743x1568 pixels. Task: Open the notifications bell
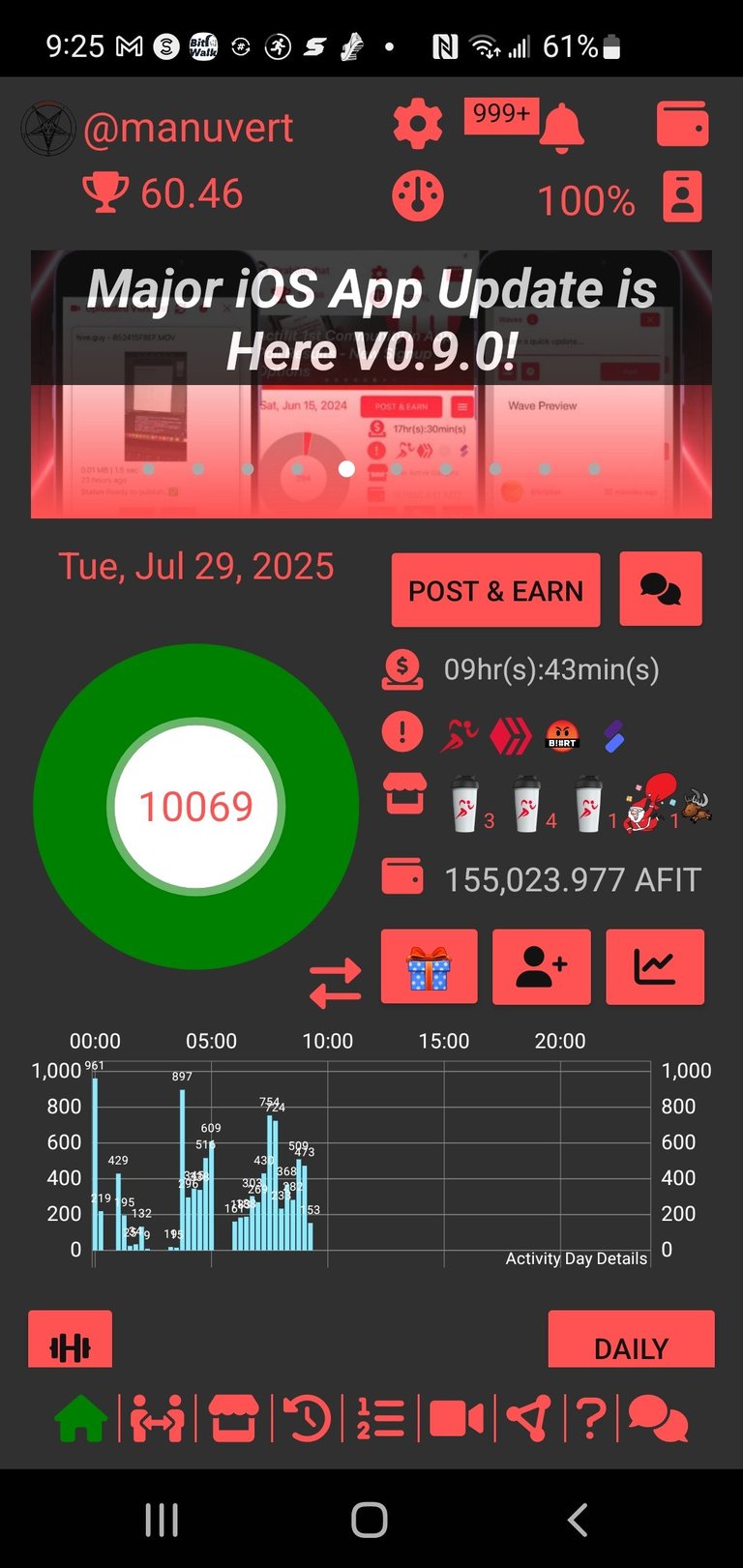pyautogui.click(x=561, y=127)
